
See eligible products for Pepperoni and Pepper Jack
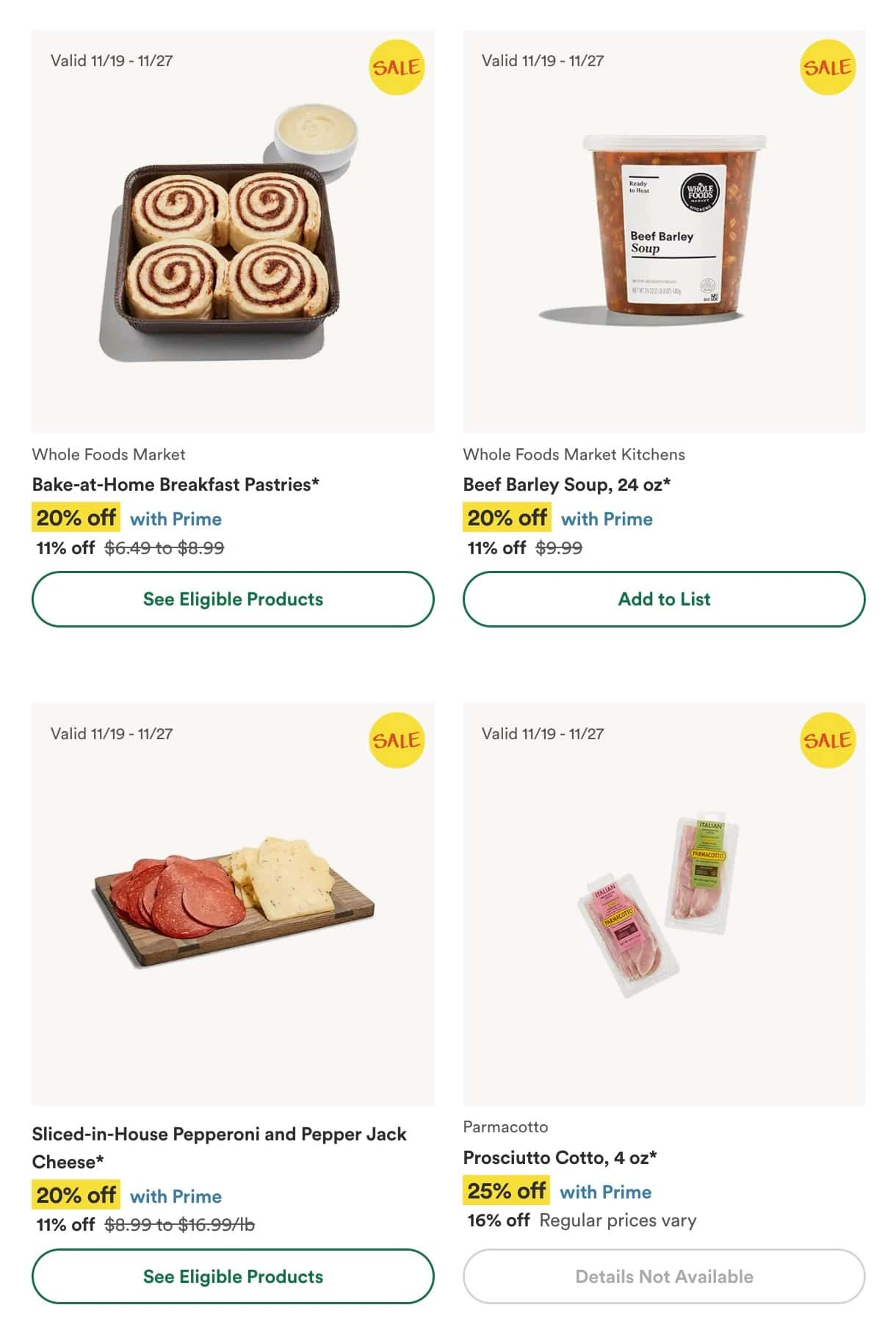click(x=233, y=1276)
